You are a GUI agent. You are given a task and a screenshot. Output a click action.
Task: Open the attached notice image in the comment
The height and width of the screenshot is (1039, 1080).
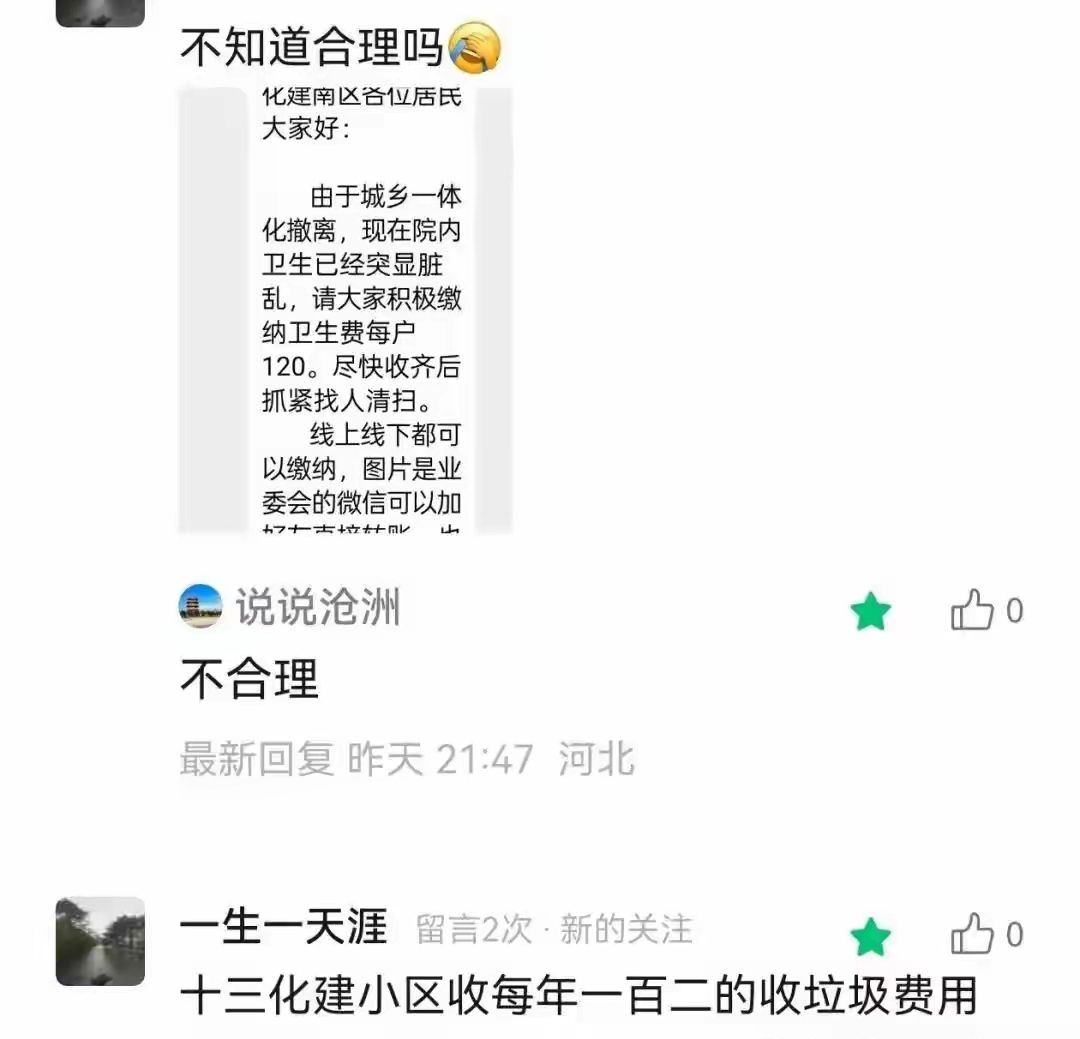tap(345, 310)
